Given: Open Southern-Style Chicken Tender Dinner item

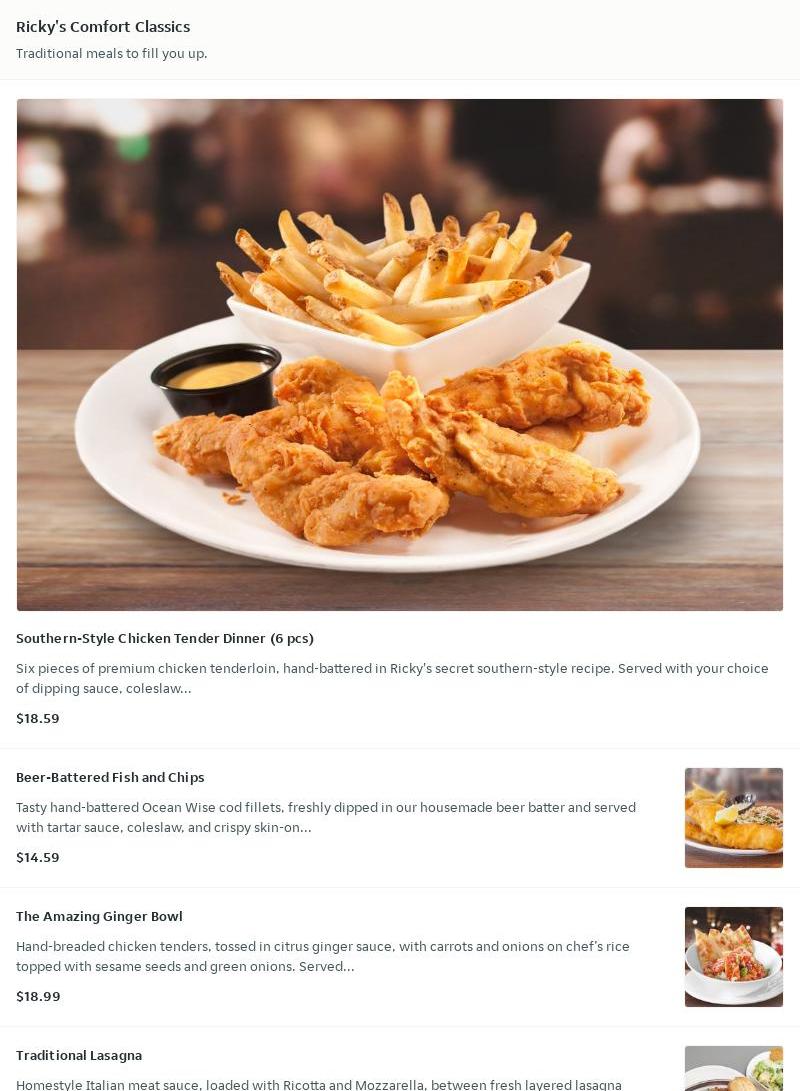Looking at the screenshot, I should pyautogui.click(x=165, y=638).
